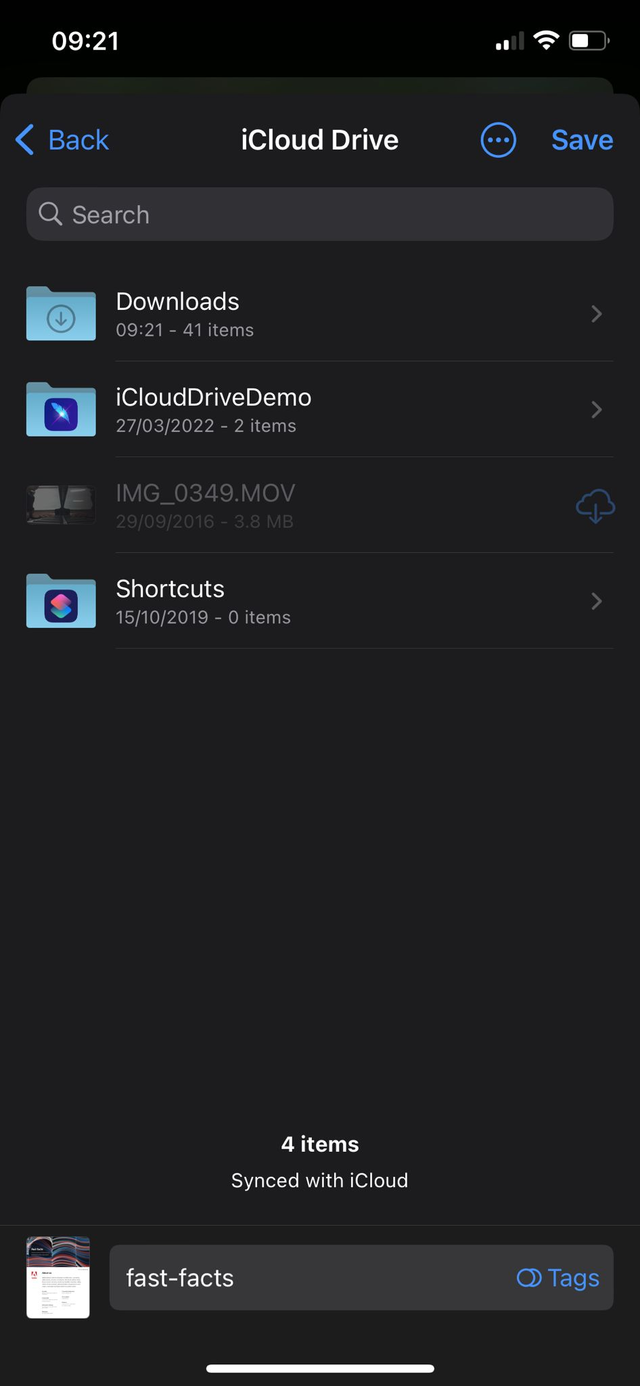Download IMG_0349.MOV from iCloud
The height and width of the screenshot is (1386, 640).
[x=595, y=507]
